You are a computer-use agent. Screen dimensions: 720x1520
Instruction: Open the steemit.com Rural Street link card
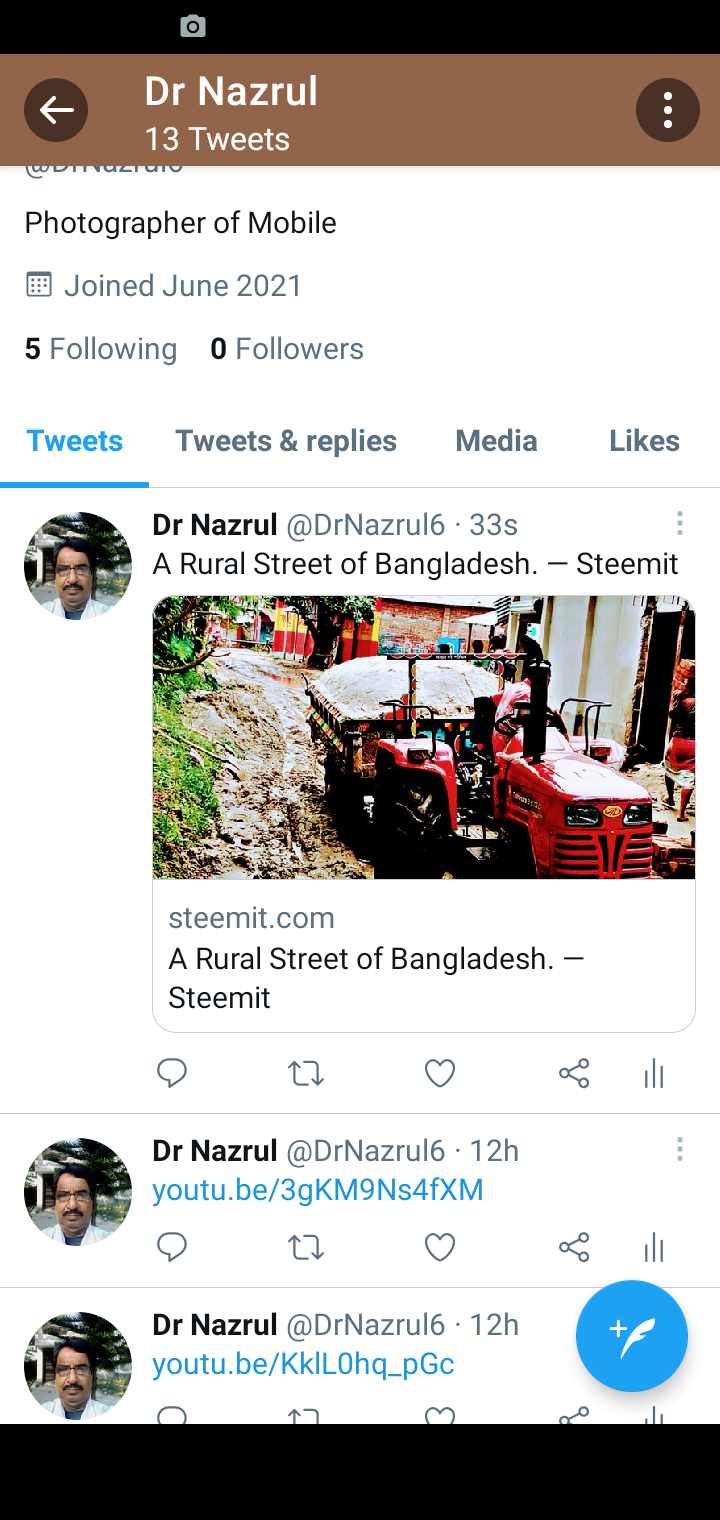[424, 814]
